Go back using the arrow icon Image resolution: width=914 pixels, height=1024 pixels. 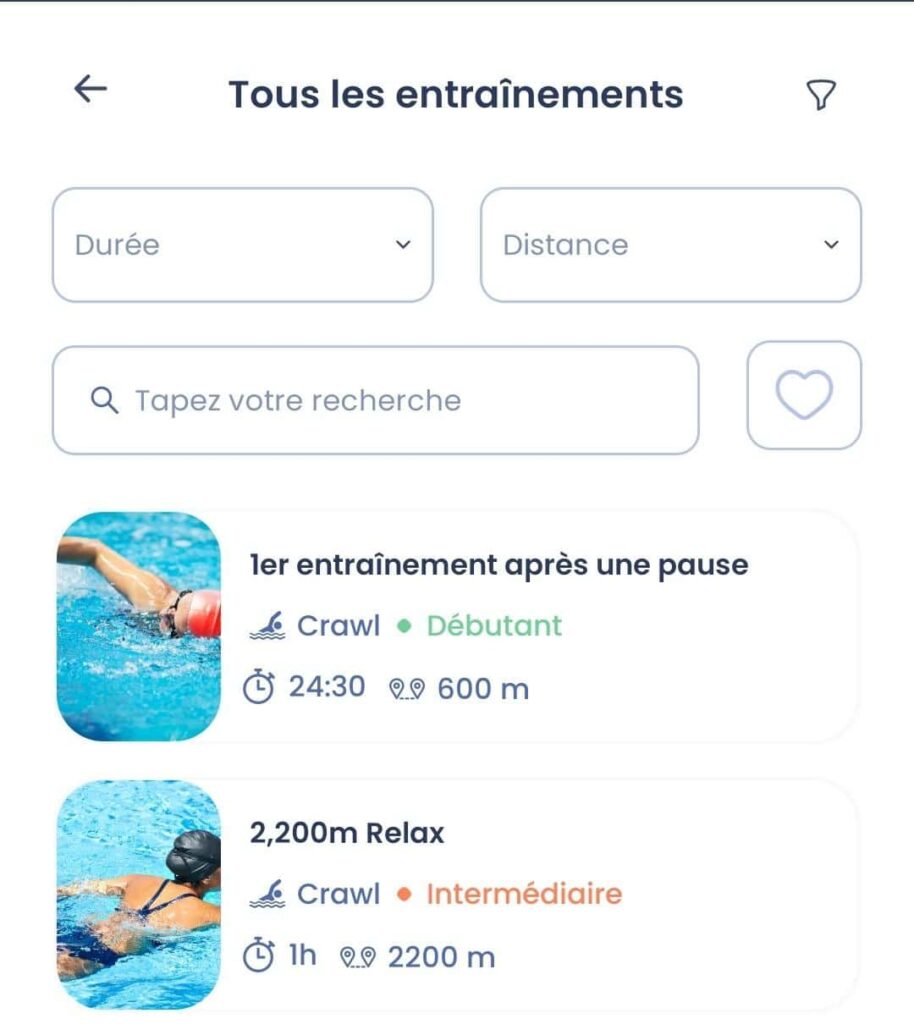point(90,90)
